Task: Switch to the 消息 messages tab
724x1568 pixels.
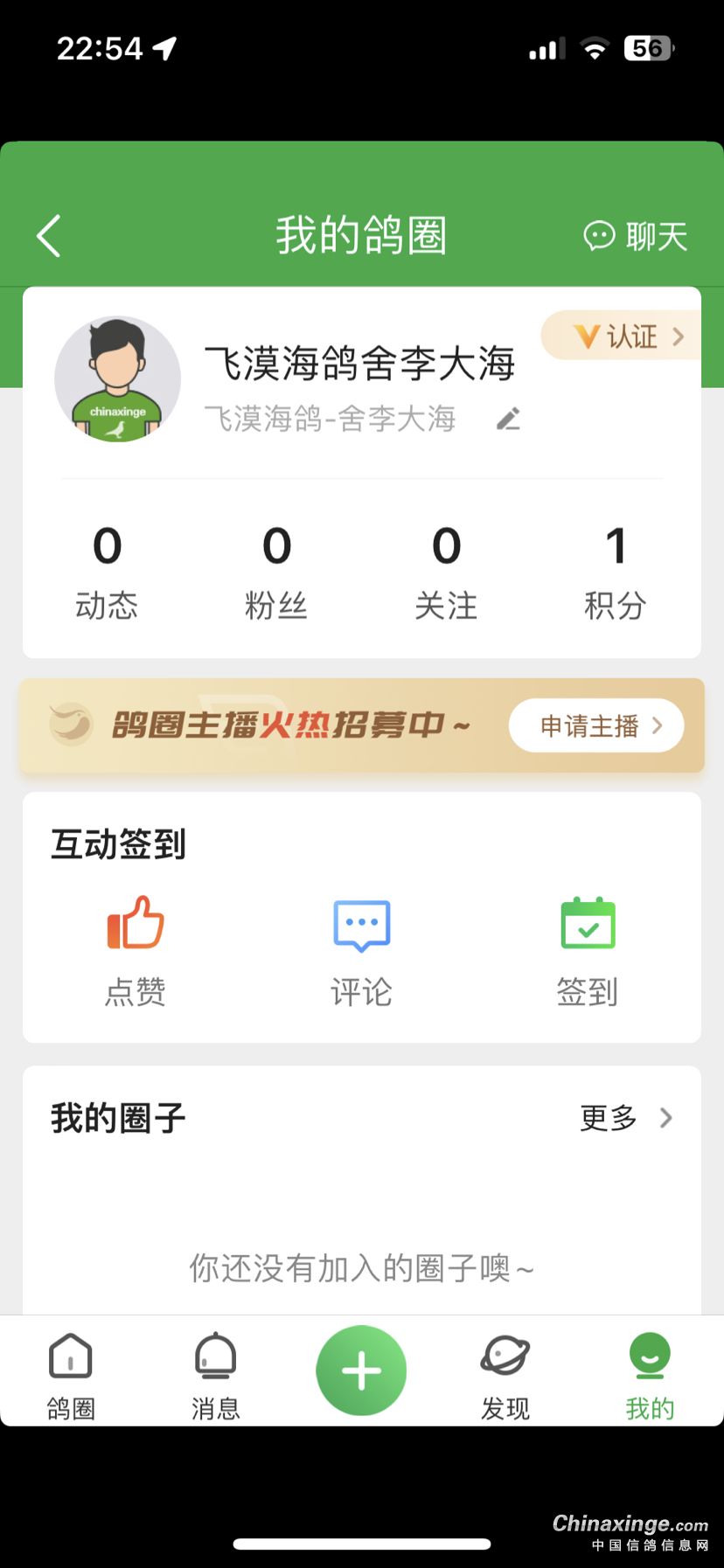Action: pos(215,1374)
